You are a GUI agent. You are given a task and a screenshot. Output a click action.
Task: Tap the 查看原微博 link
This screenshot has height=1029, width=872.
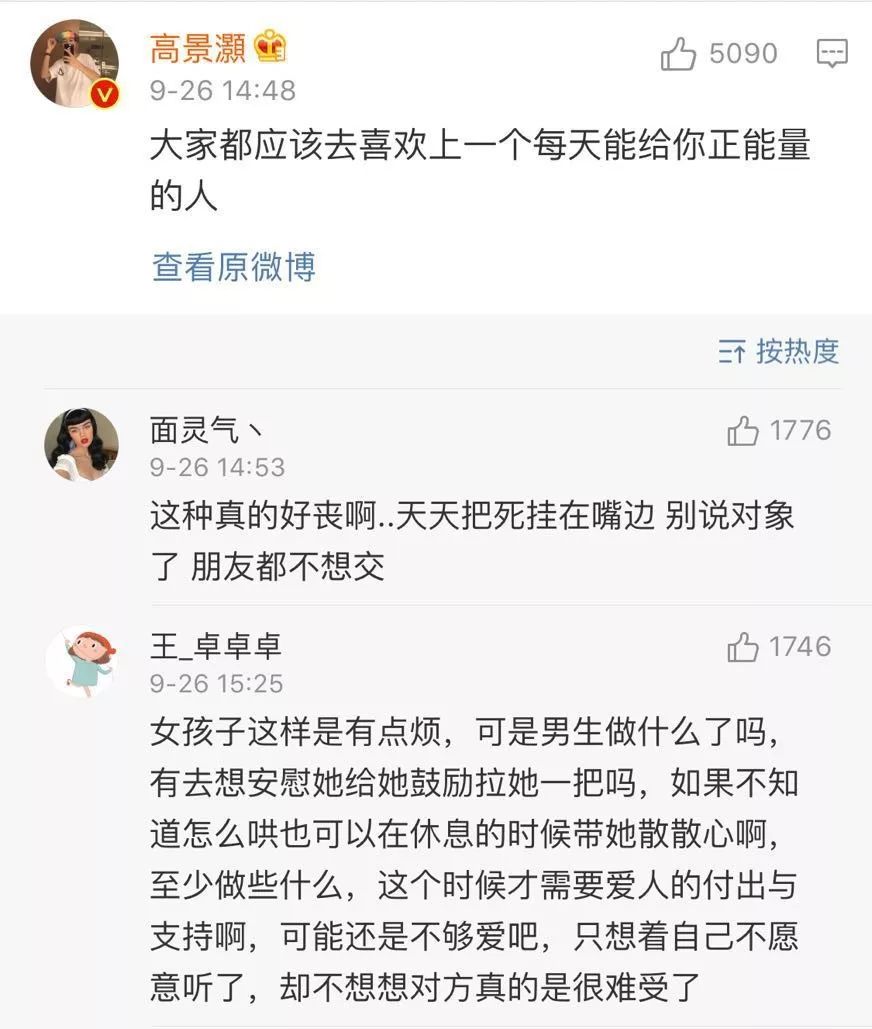(234, 266)
